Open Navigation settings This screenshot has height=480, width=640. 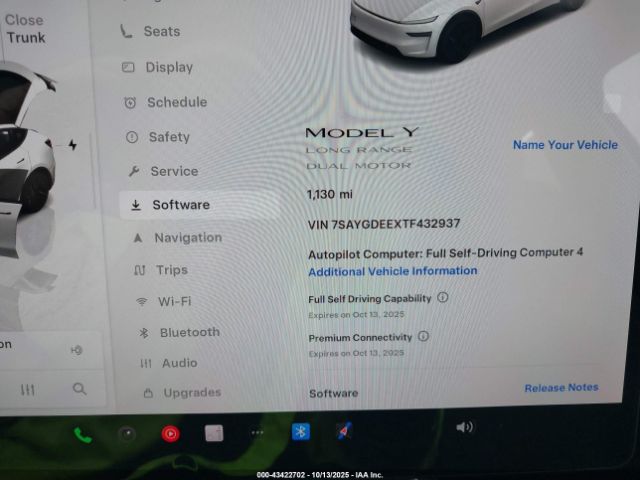[187, 238]
